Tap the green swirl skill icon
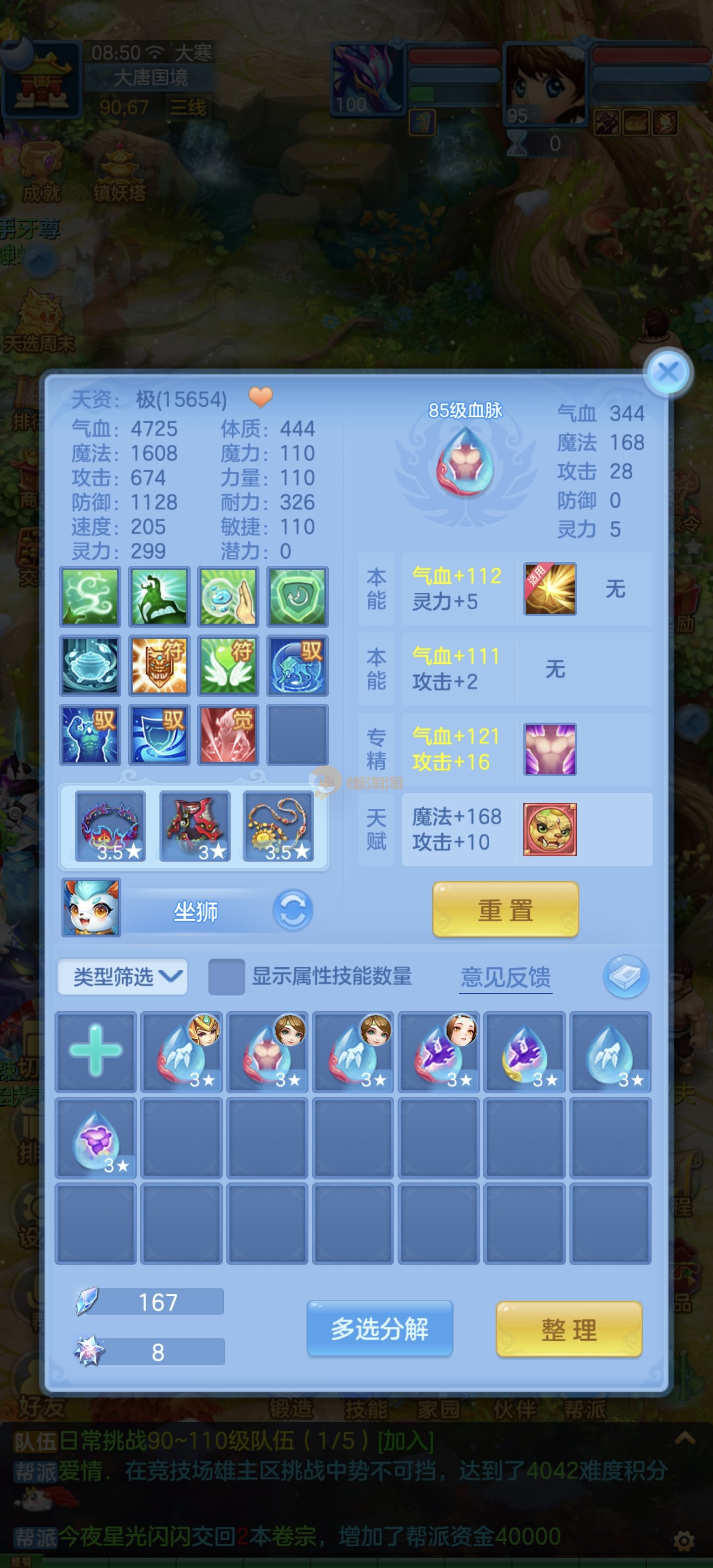713x1568 pixels. coord(90,596)
